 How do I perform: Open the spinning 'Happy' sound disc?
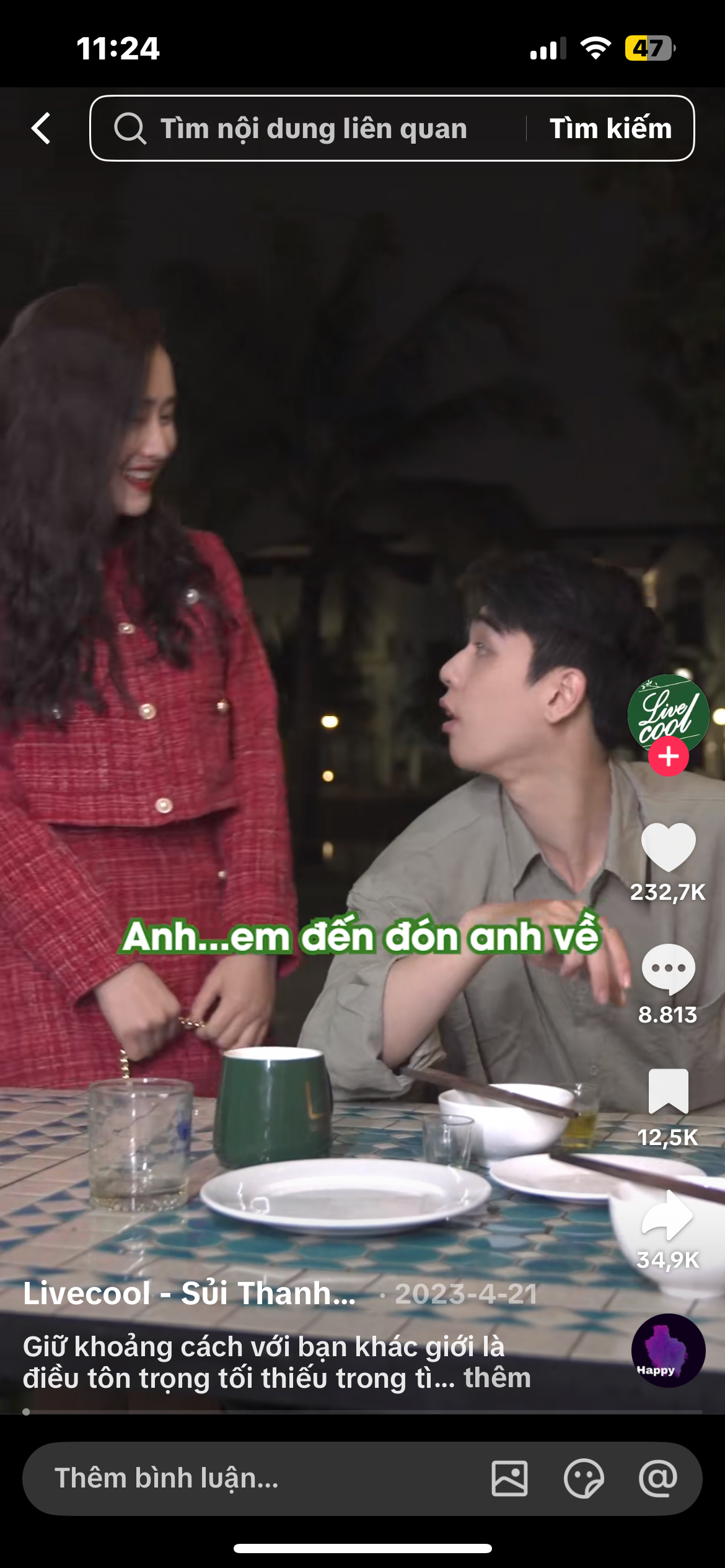(x=668, y=1350)
